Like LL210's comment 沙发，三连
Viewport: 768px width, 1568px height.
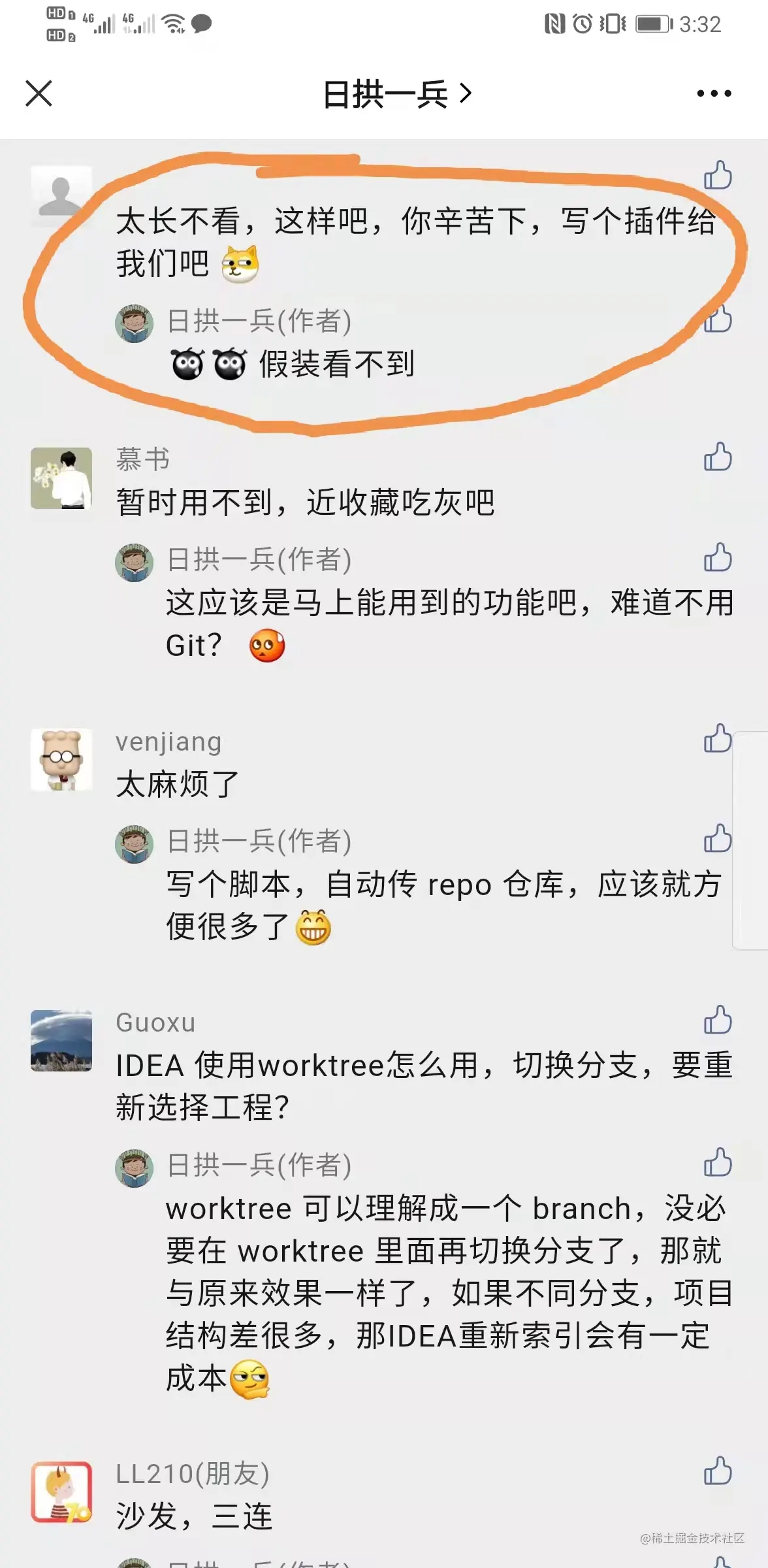coord(717,1472)
